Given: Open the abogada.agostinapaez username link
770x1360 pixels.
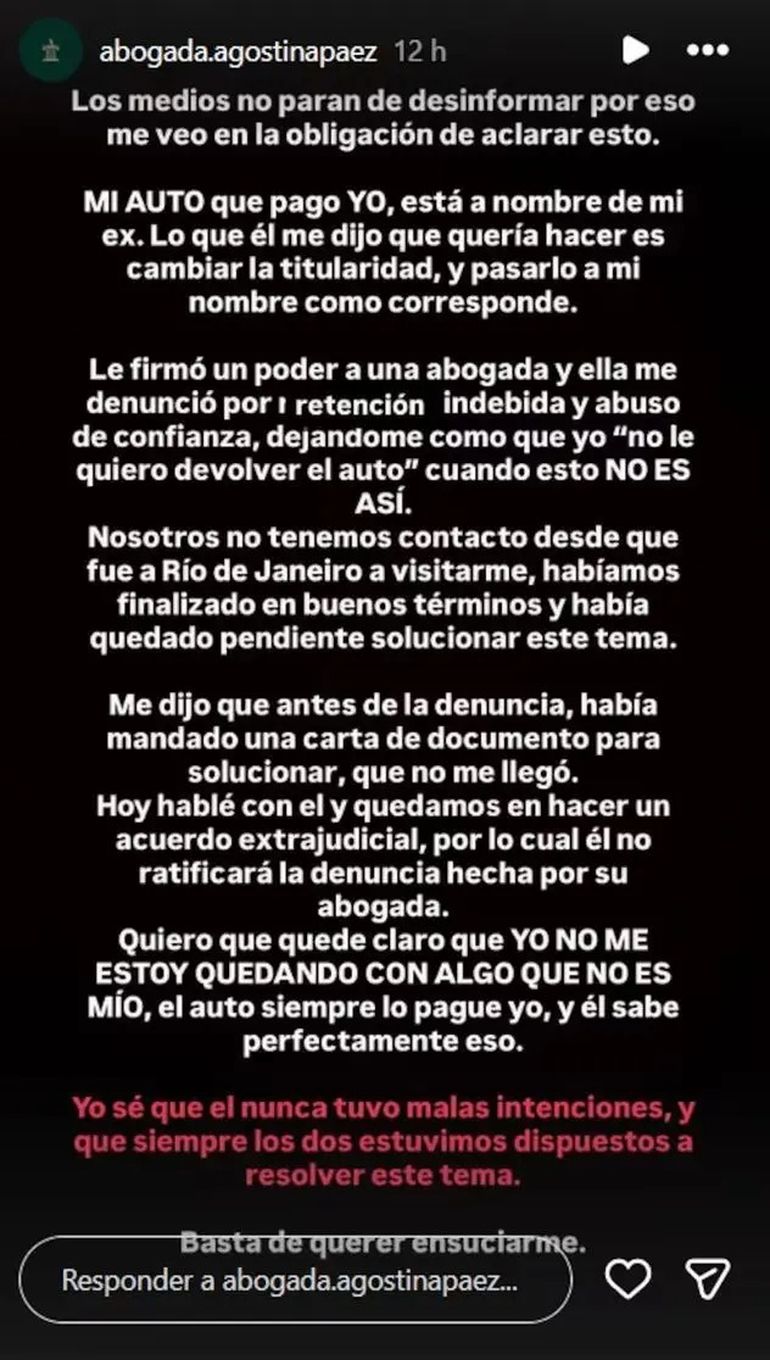Looking at the screenshot, I should pyautogui.click(x=238, y=52).
